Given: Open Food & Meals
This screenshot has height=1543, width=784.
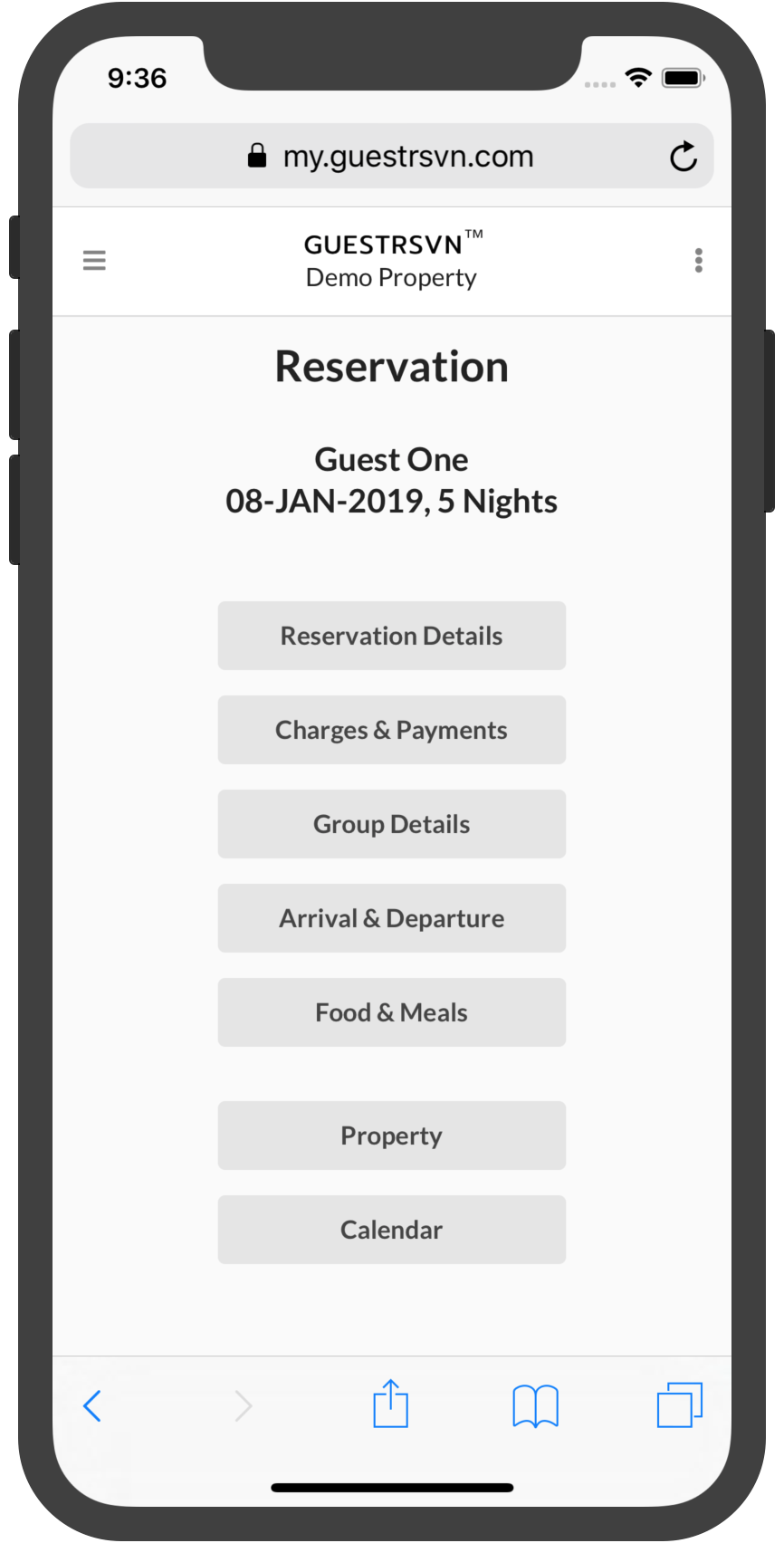Looking at the screenshot, I should (x=392, y=1012).
